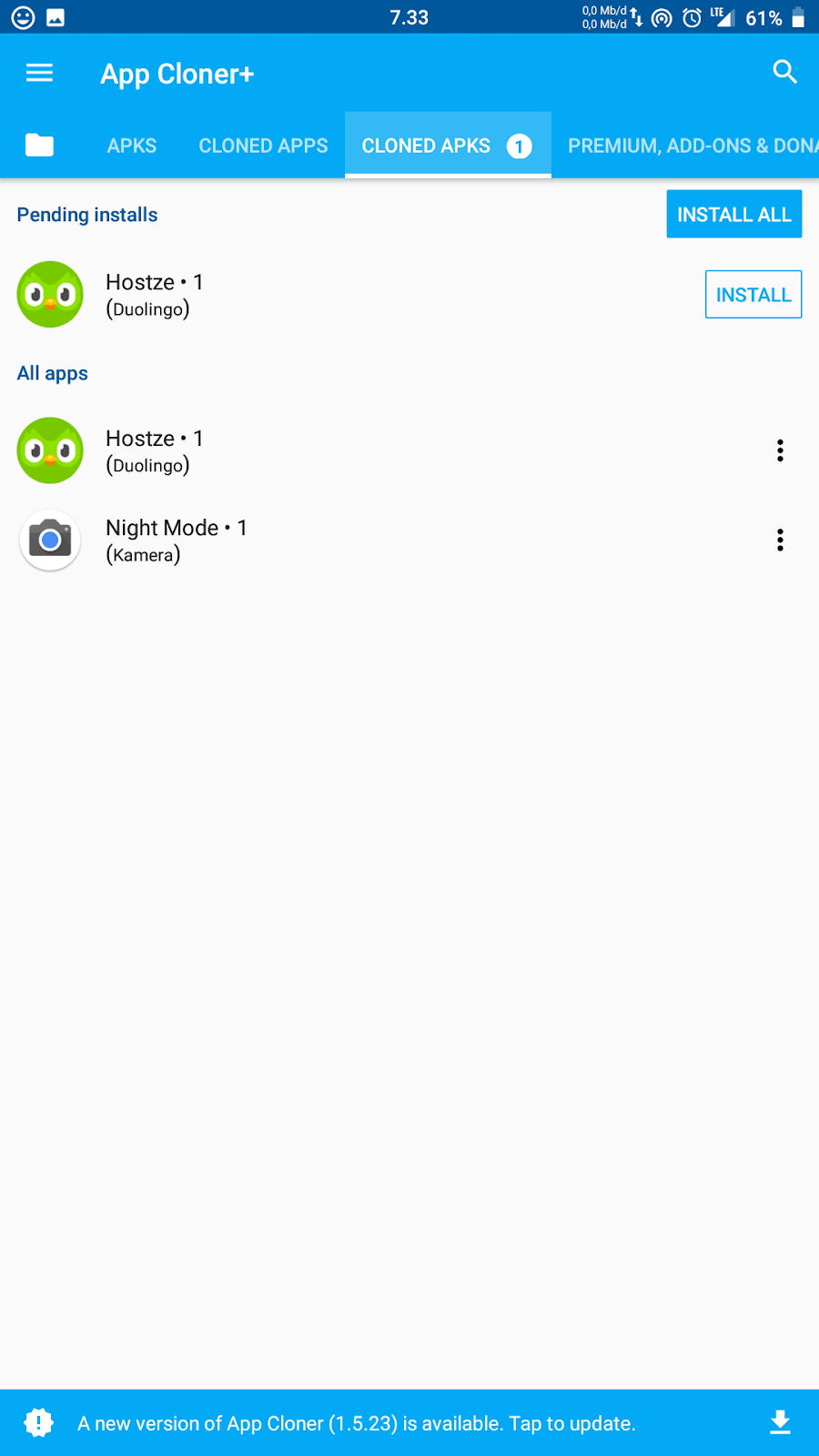The width and height of the screenshot is (819, 1456).
Task: Install the pending Hostze clone
Action: [x=753, y=295]
